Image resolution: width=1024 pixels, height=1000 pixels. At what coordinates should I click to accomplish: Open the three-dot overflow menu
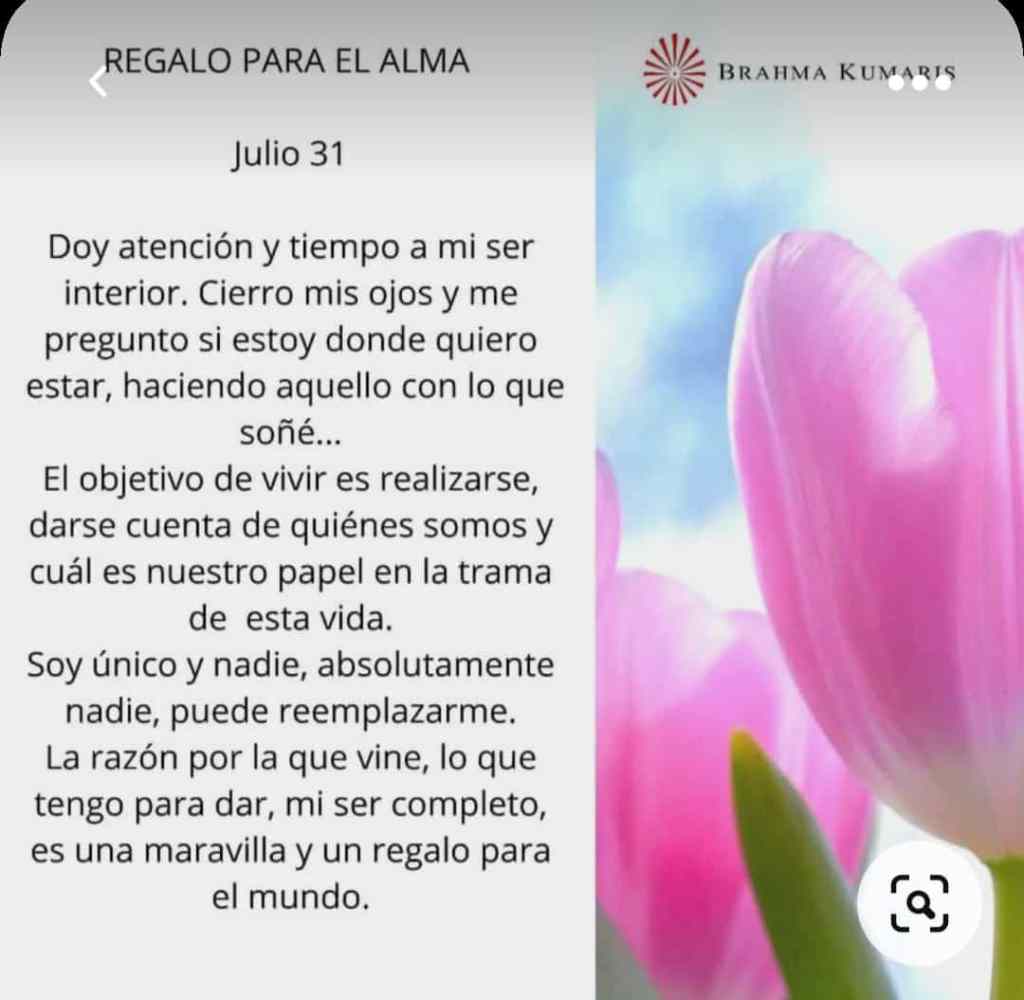[919, 84]
